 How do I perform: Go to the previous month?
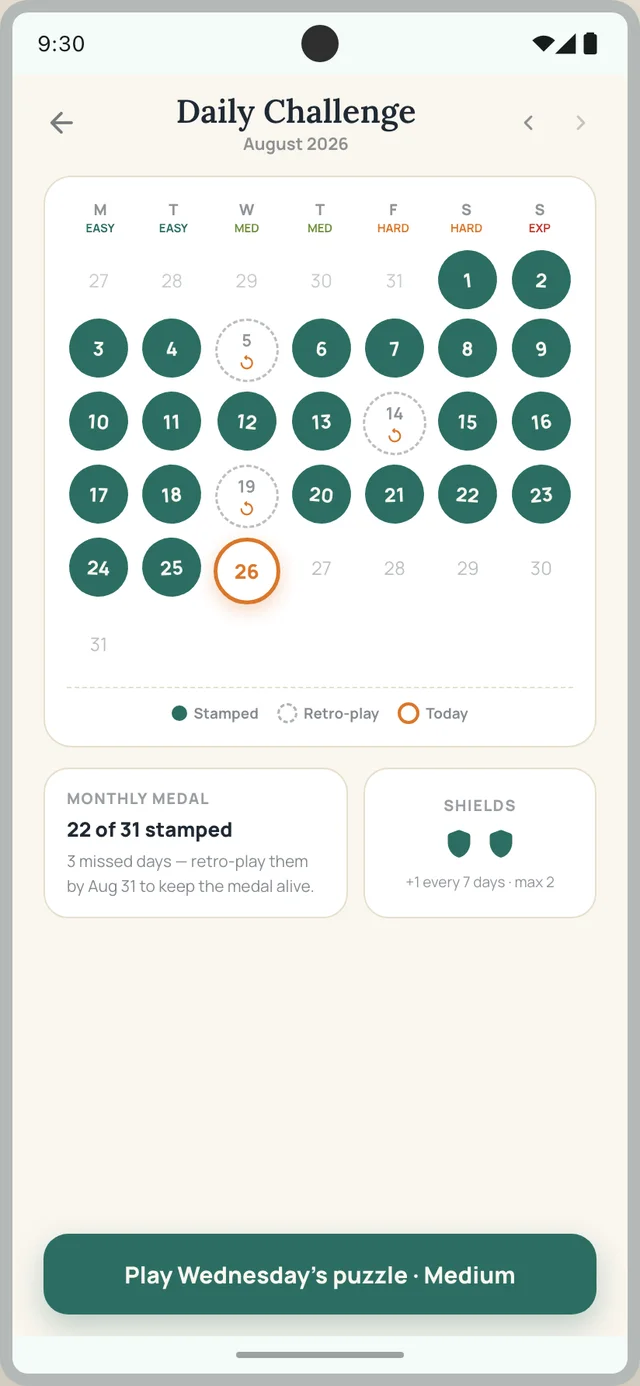coord(529,123)
